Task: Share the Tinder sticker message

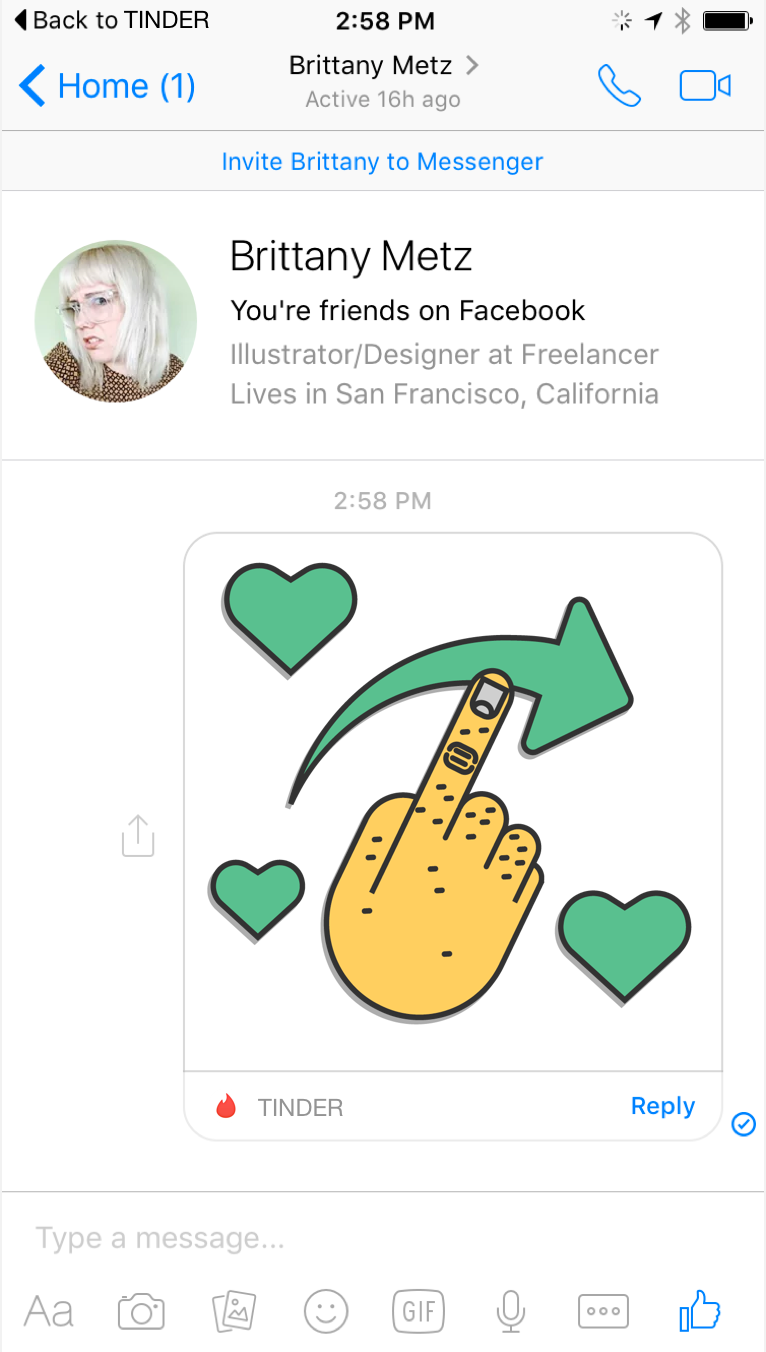Action: tap(138, 835)
